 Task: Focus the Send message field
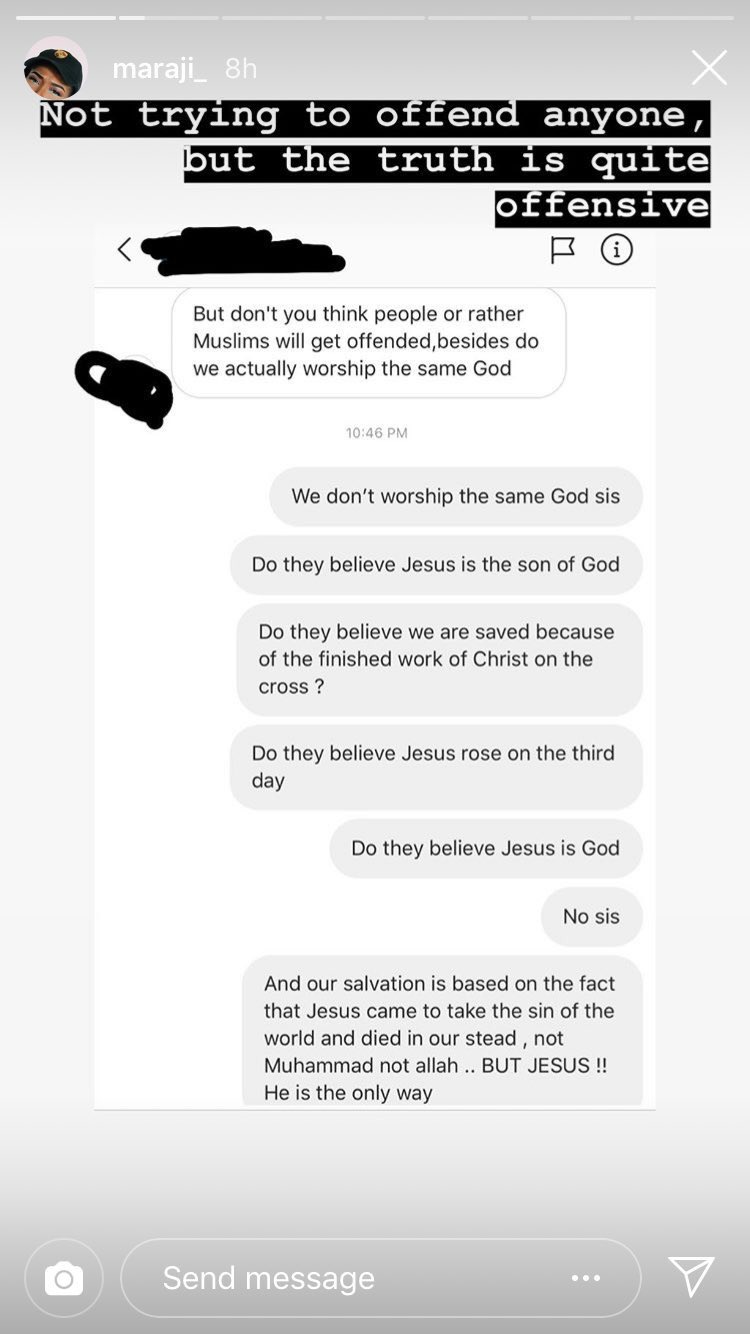(x=340, y=1278)
